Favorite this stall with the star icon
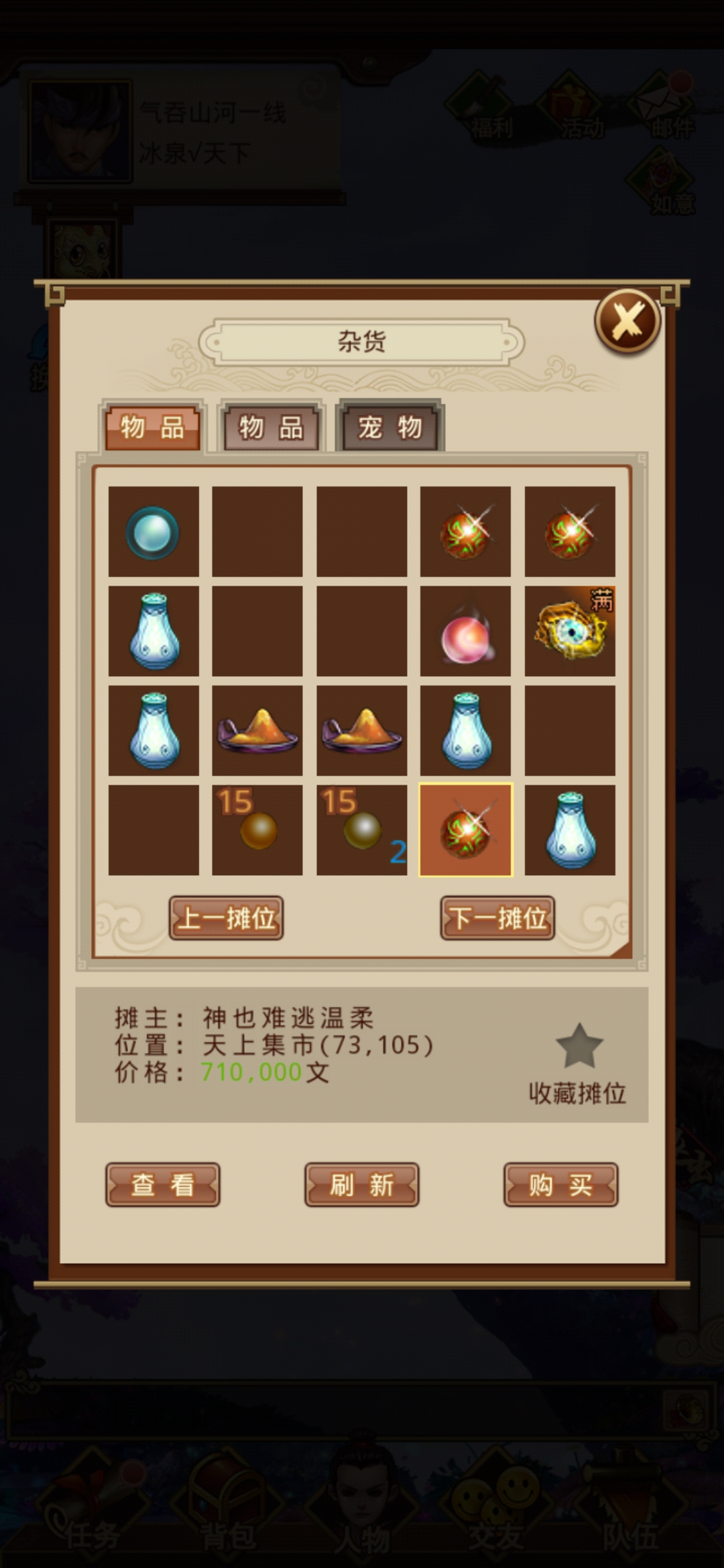The width and height of the screenshot is (724, 1568). (x=579, y=1047)
